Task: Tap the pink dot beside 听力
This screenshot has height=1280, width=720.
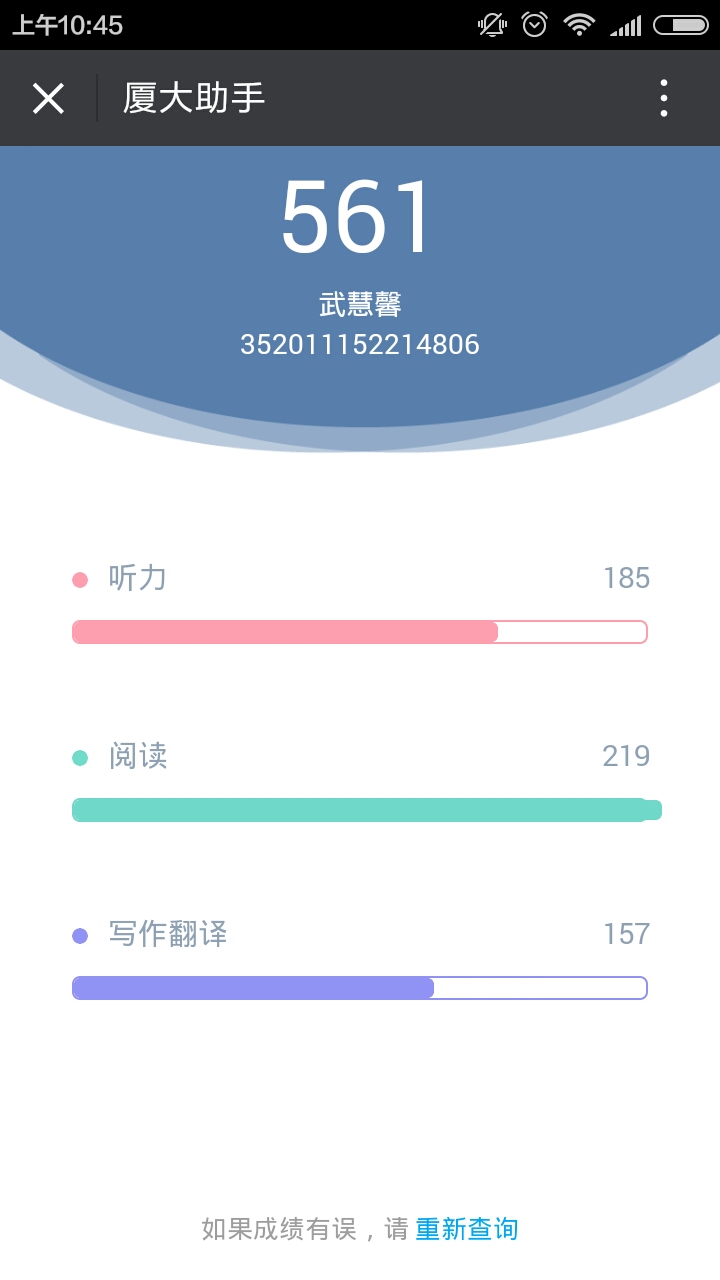Action: [83, 578]
